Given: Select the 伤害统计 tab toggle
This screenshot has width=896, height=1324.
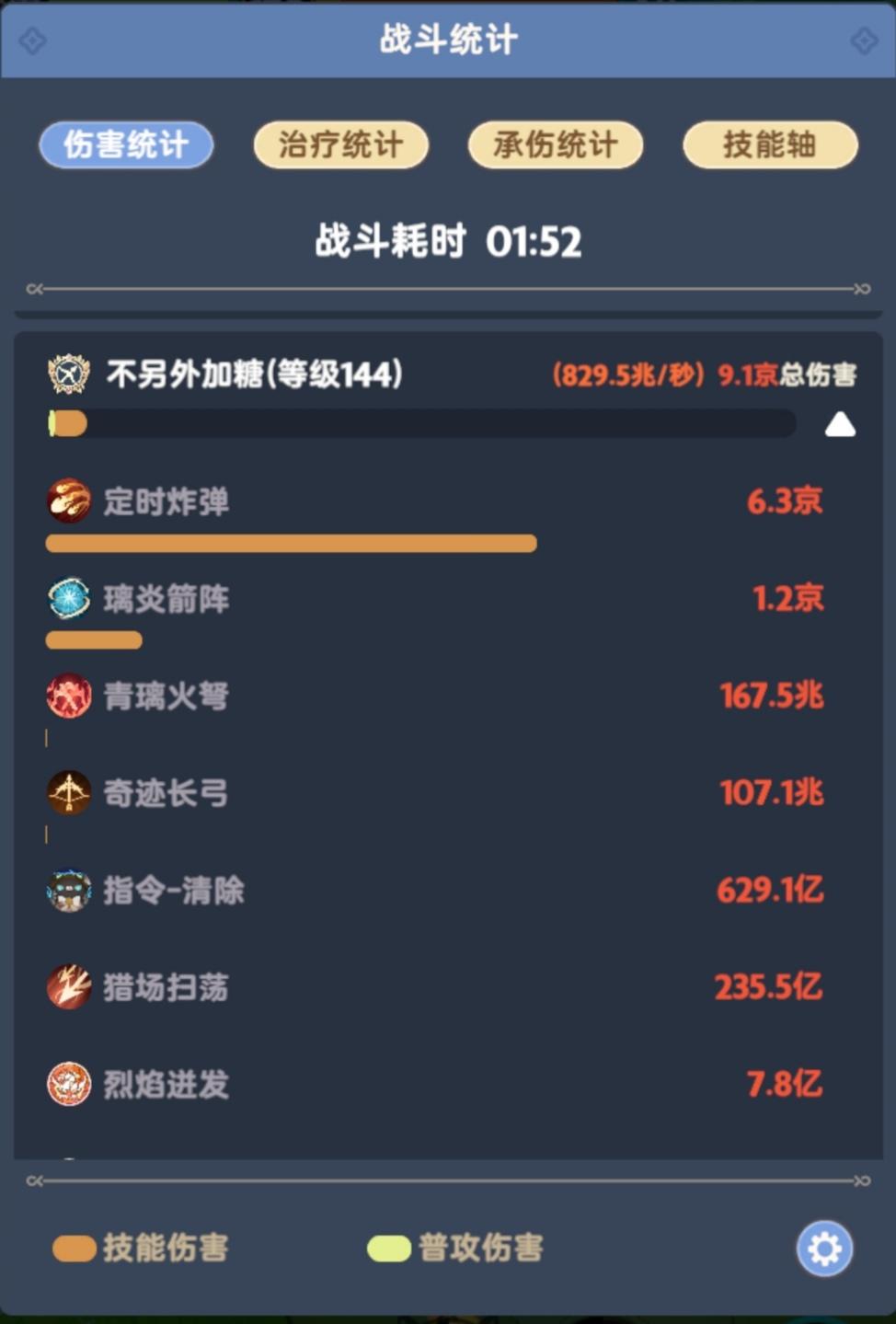Looking at the screenshot, I should coord(125,144).
